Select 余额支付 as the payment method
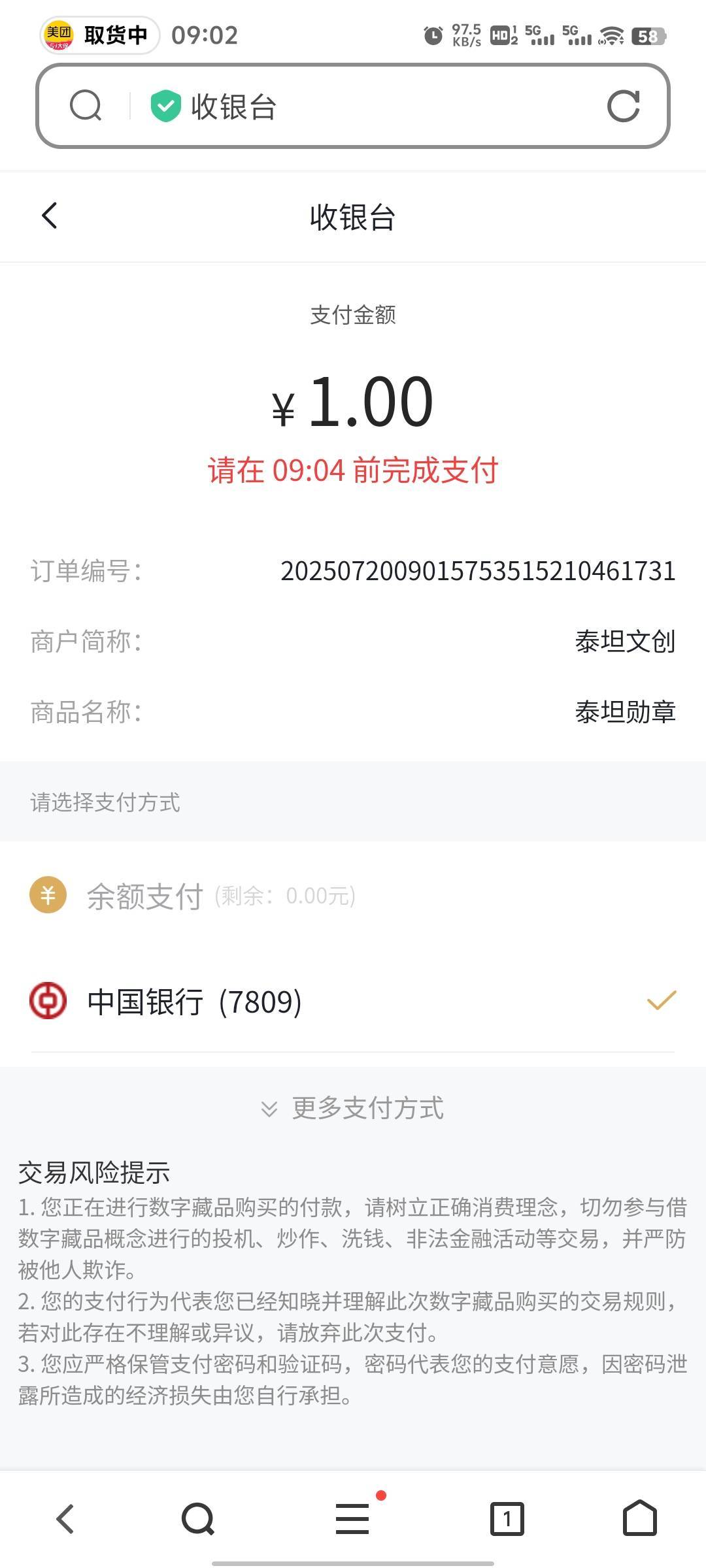706x1568 pixels. [353, 895]
